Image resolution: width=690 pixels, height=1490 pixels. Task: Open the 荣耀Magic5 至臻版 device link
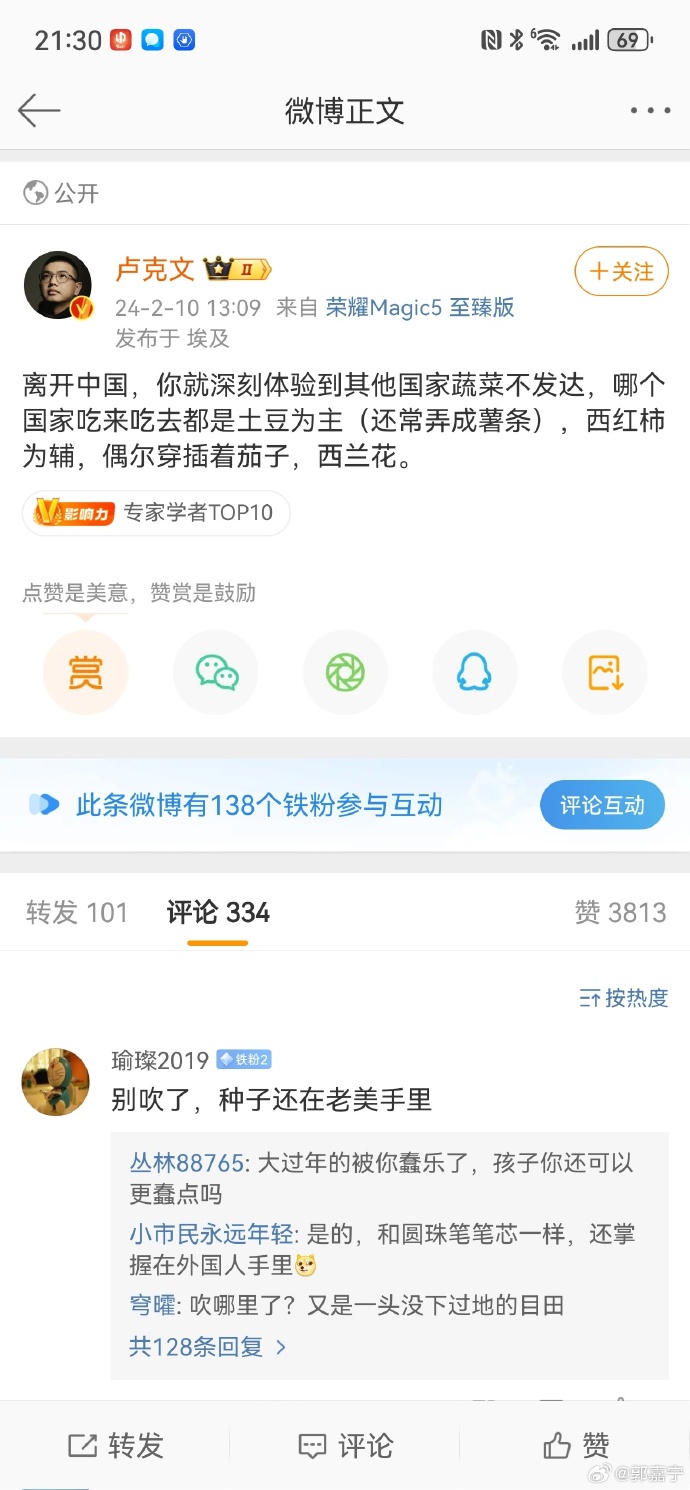420,307
